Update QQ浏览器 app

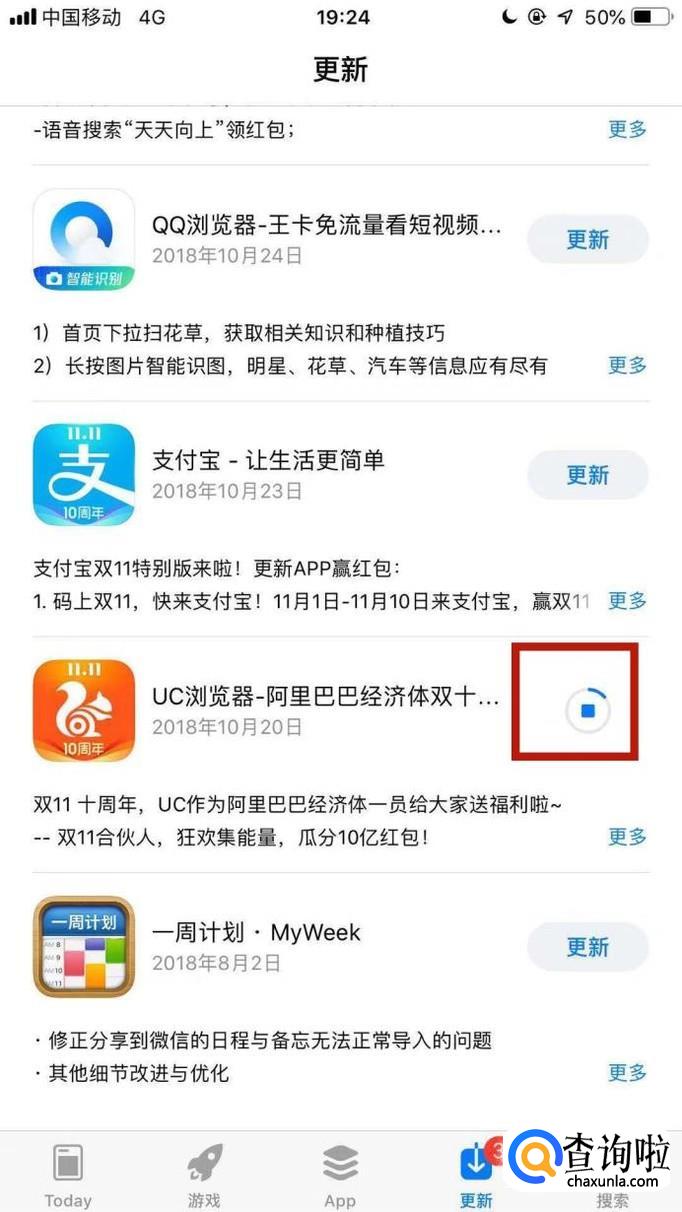point(587,240)
